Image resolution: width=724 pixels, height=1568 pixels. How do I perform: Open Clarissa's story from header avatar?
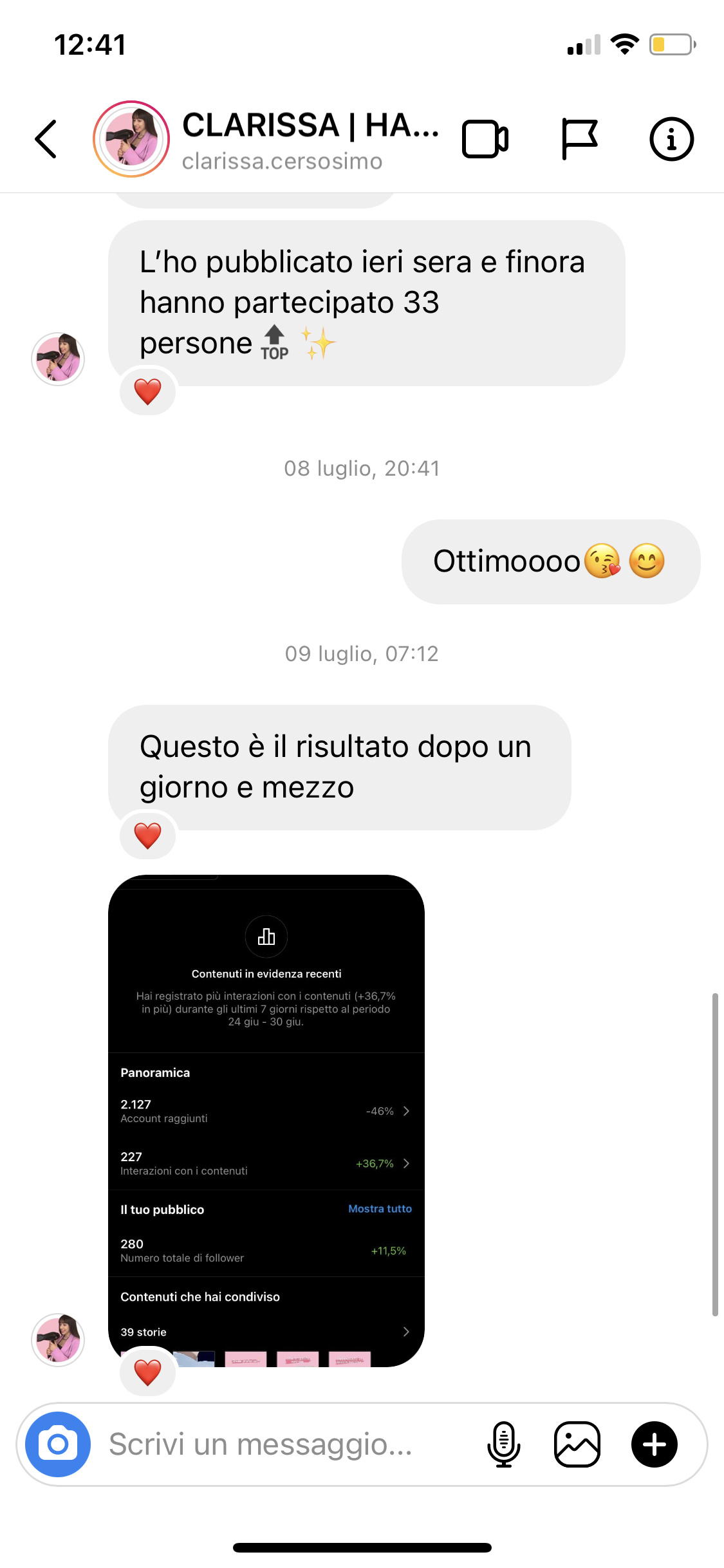(131, 139)
